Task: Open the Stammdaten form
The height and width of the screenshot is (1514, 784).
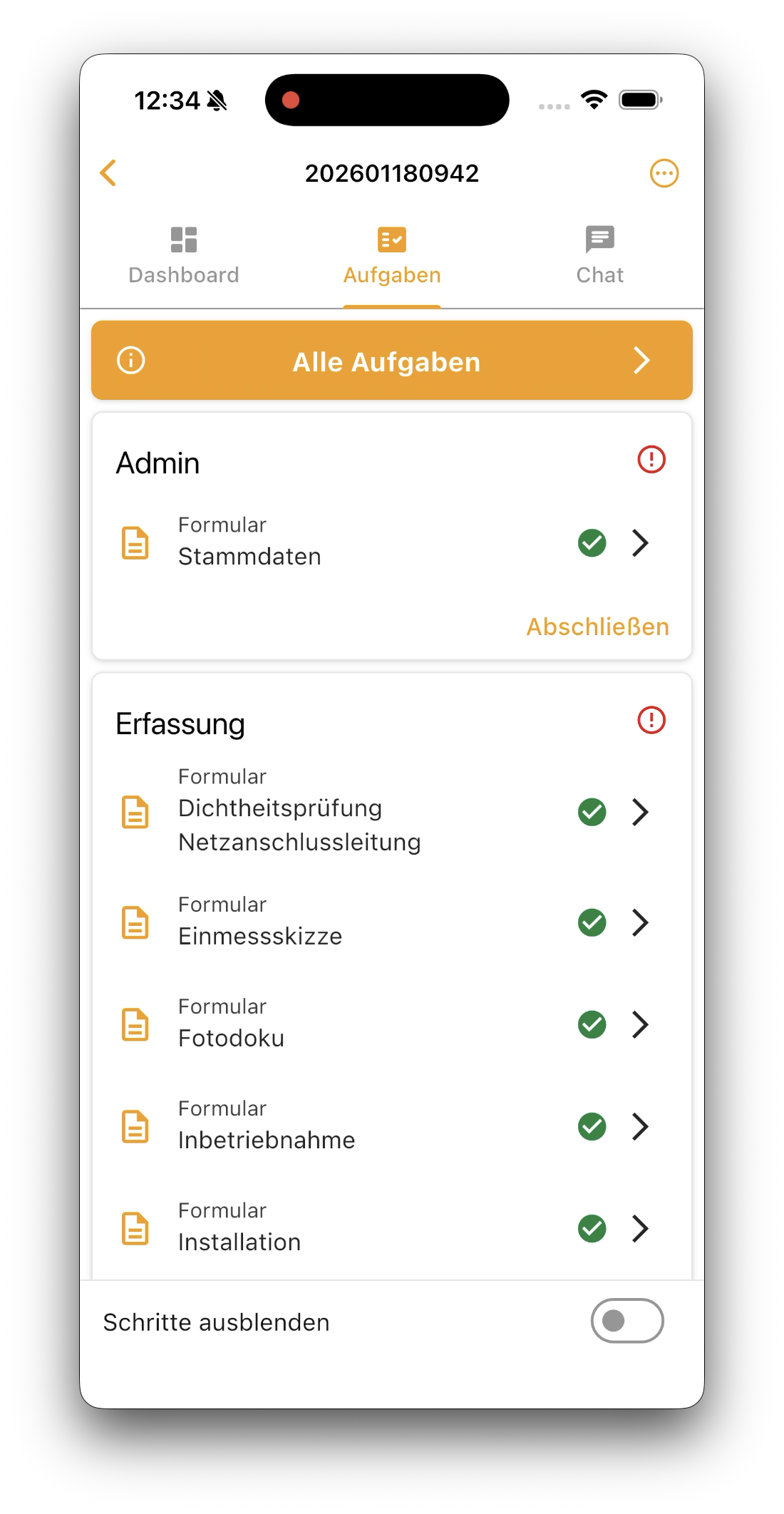Action: (391, 543)
